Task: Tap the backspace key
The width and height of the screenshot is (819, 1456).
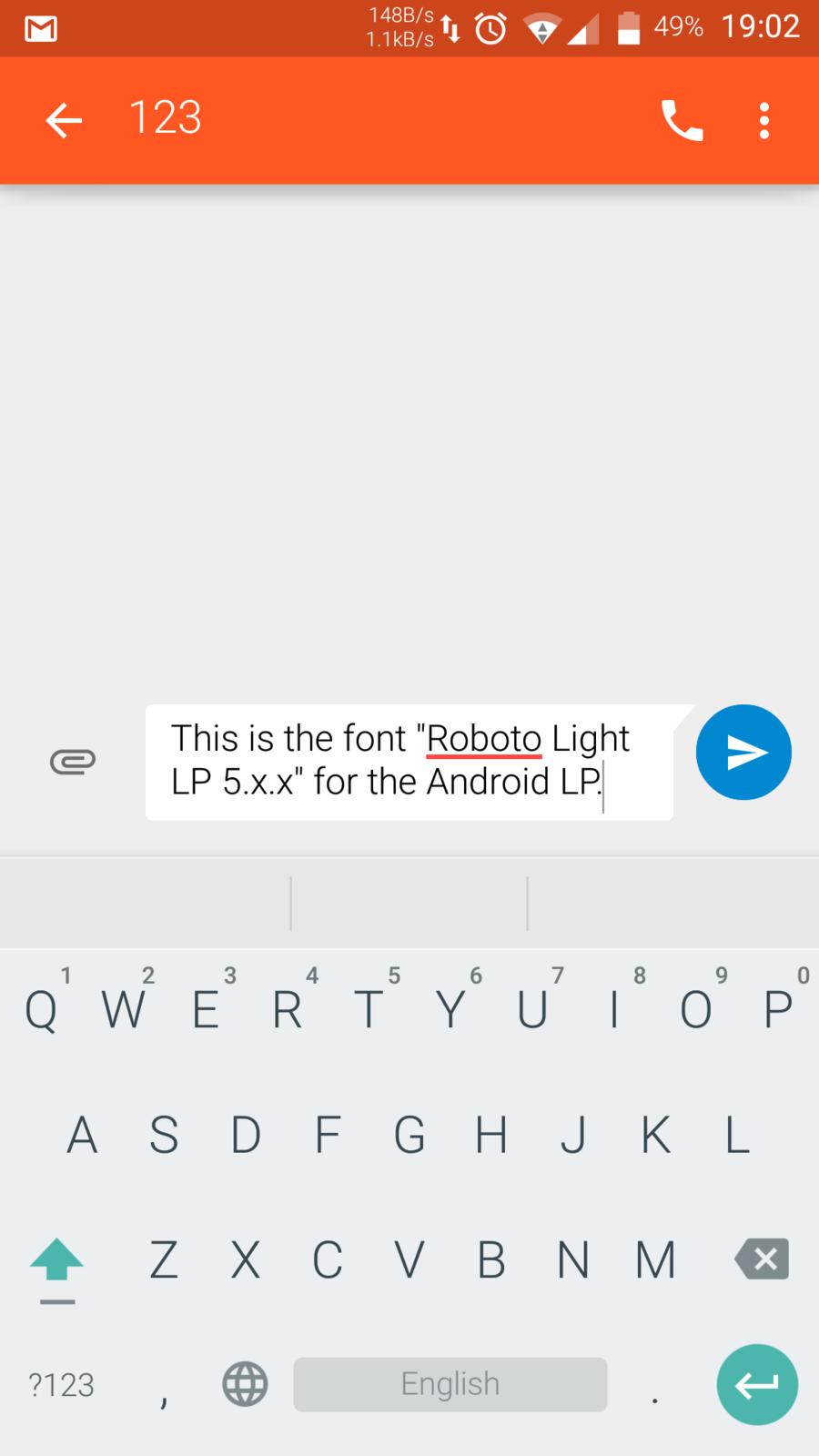Action: (x=762, y=1259)
